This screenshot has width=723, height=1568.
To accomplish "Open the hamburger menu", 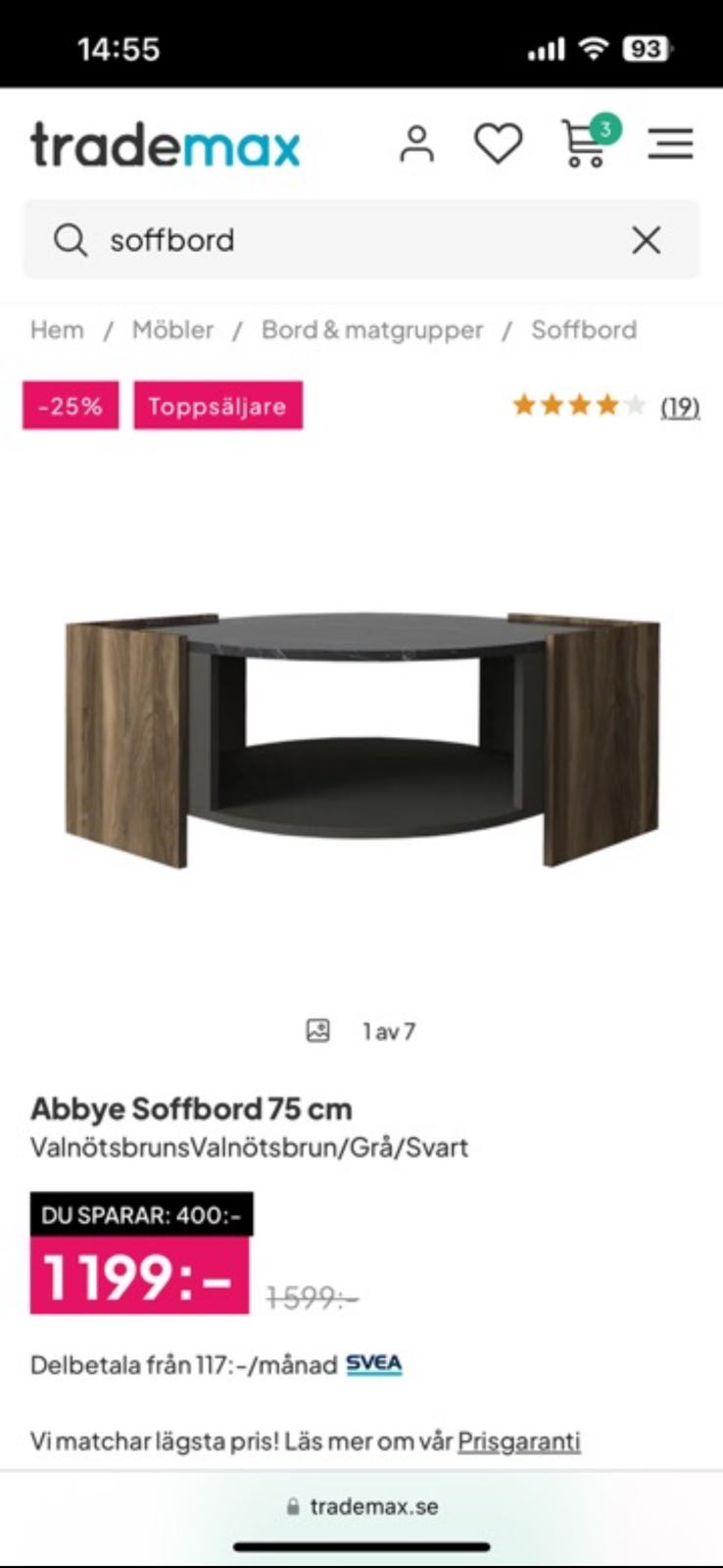I will (671, 144).
